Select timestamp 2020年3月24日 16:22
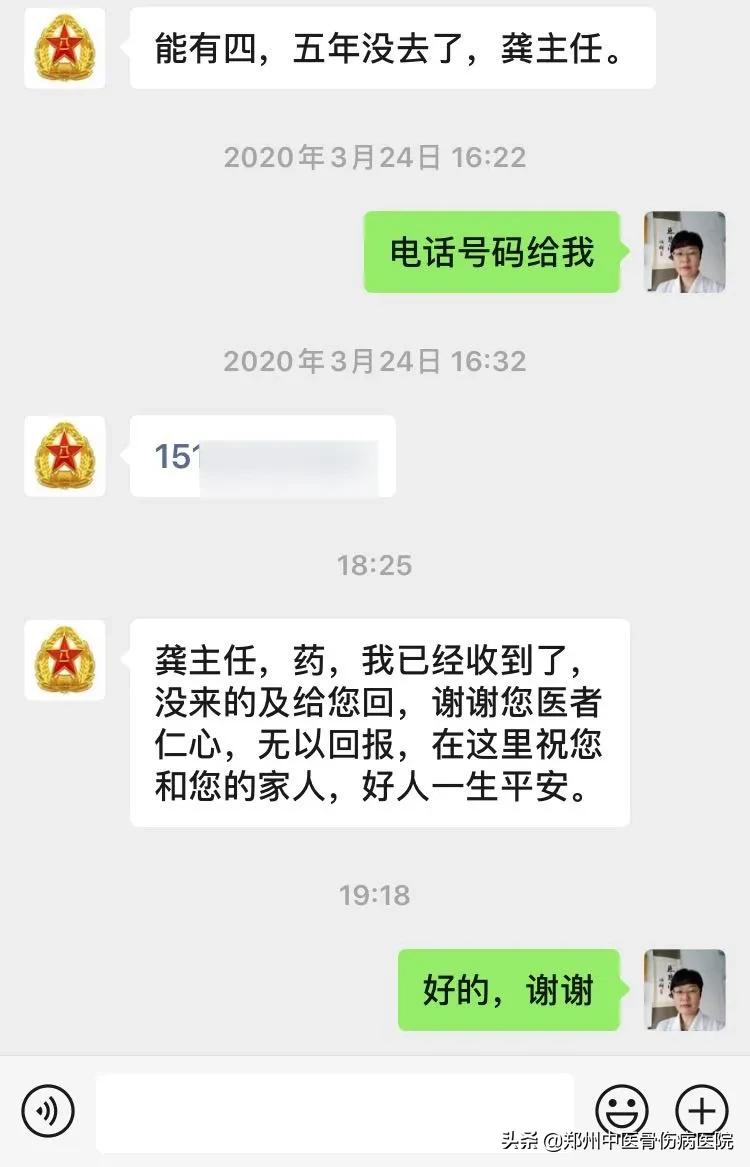Viewport: 750px width, 1167px height. click(374, 157)
